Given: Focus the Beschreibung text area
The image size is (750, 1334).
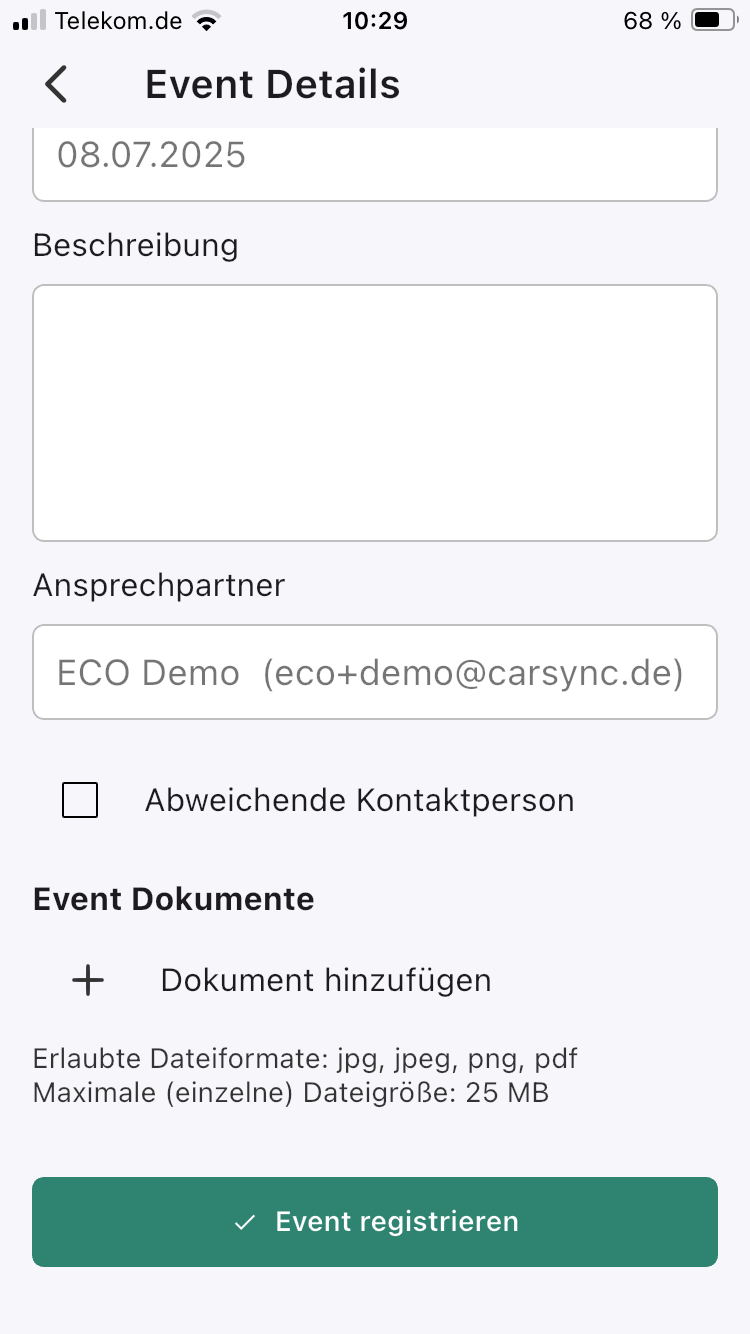Looking at the screenshot, I should [375, 413].
